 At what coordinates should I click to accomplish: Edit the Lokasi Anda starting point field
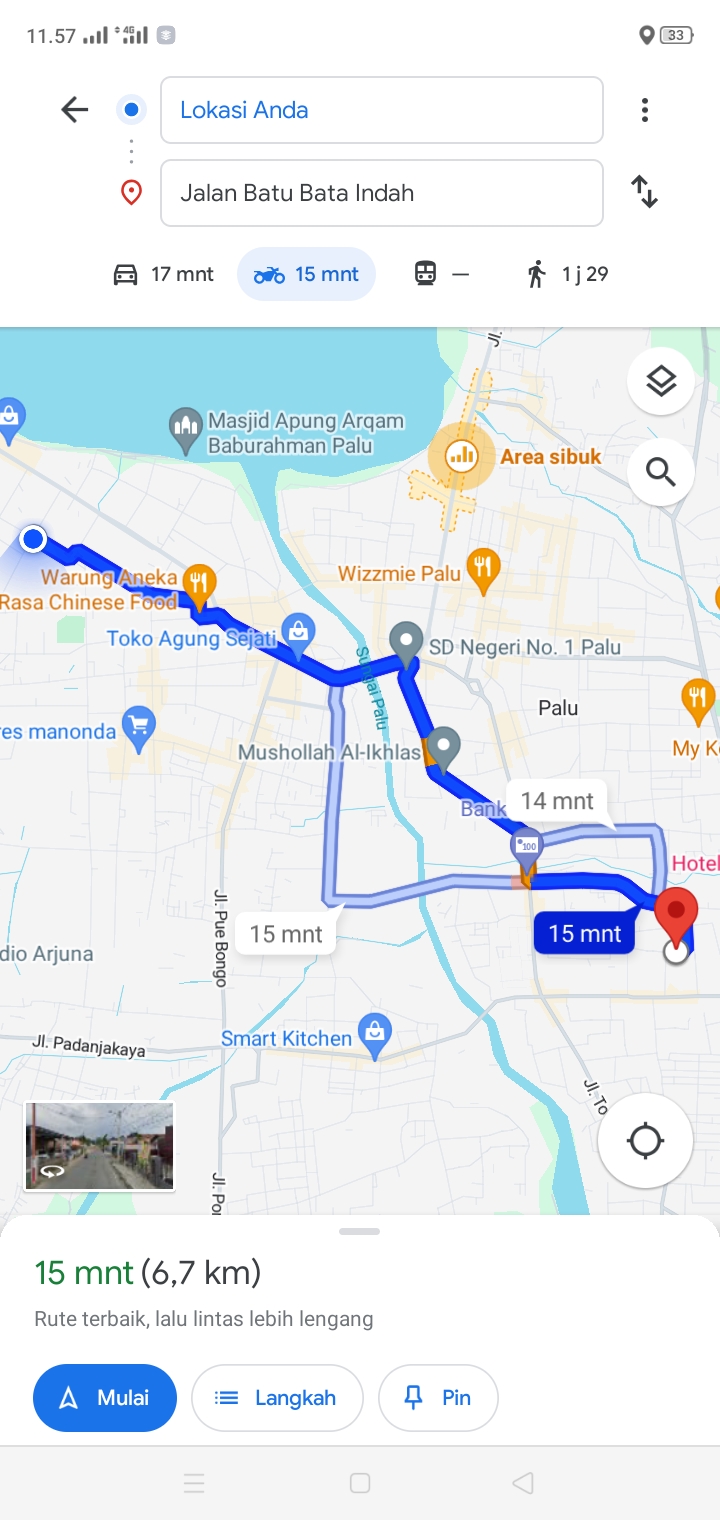(382, 110)
